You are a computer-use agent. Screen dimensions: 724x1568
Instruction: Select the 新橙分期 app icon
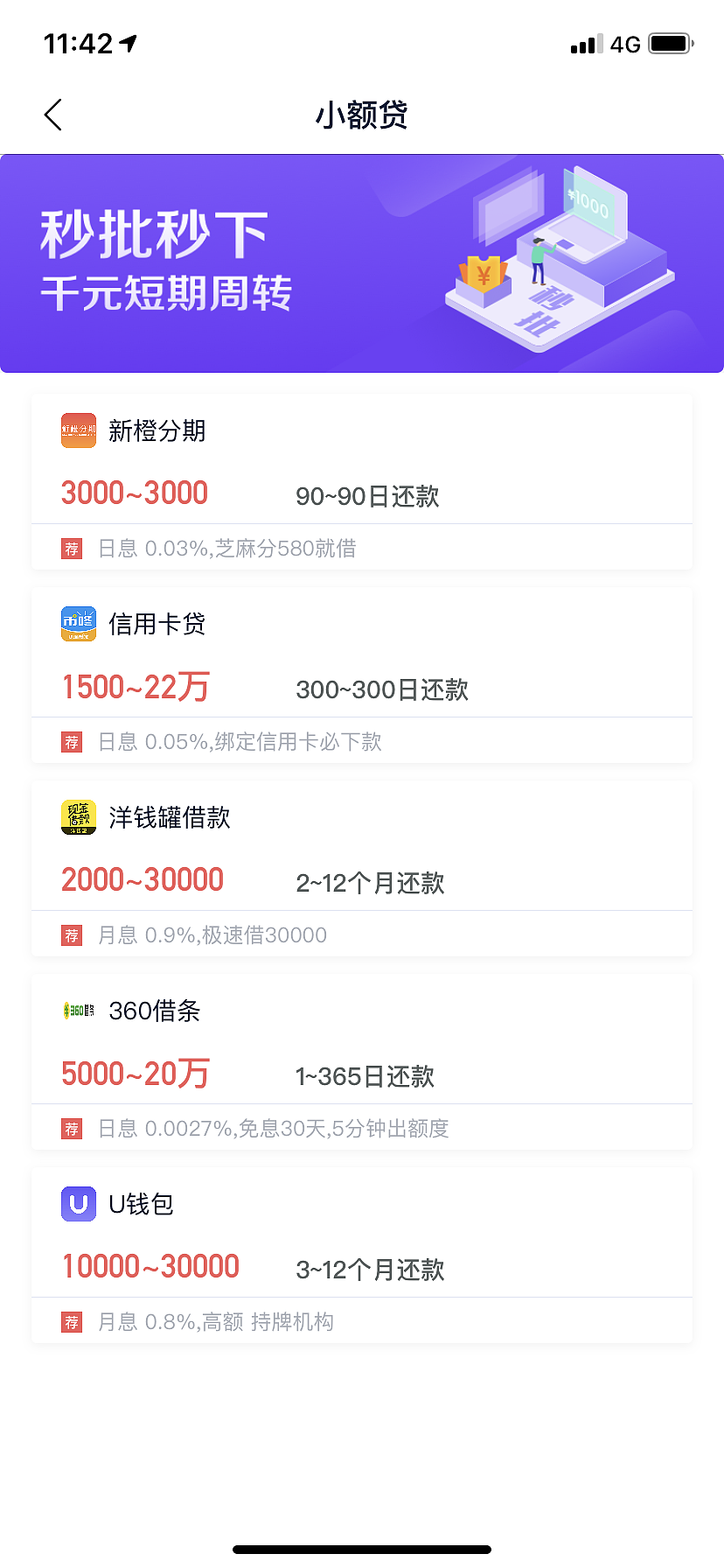coord(78,430)
